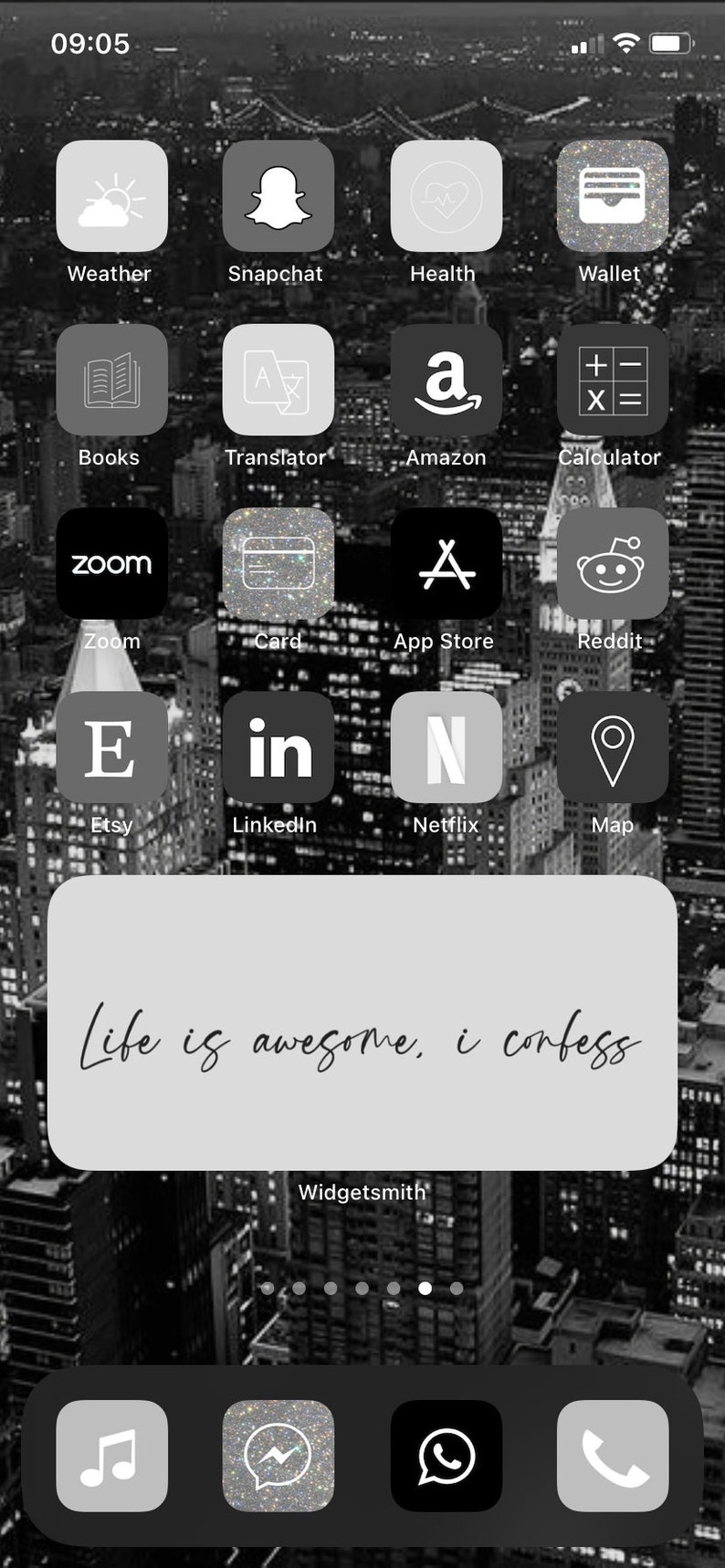Launch Zoom
Screen dimensions: 725x1568
[111, 563]
